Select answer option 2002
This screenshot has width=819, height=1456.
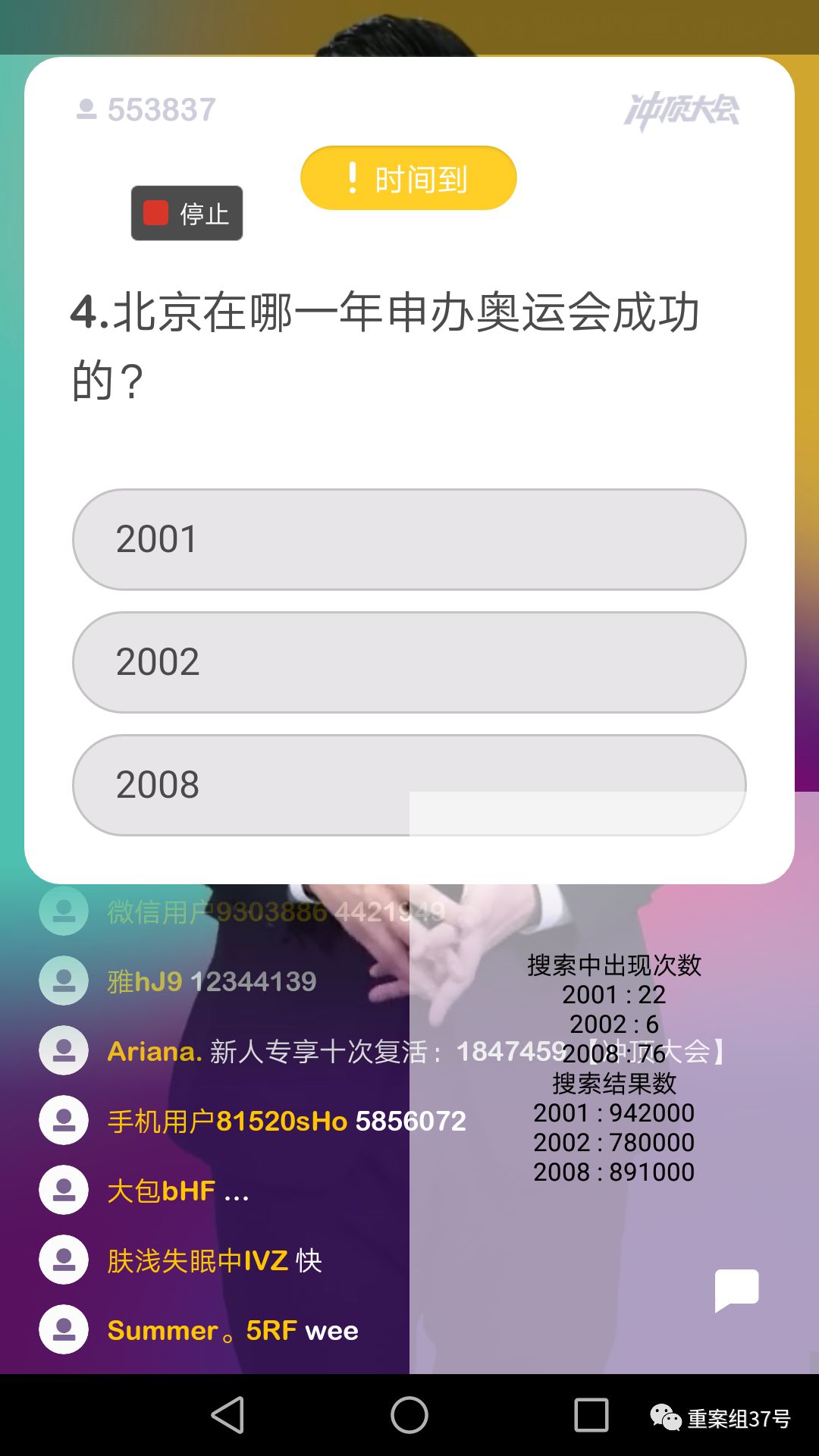point(408,662)
